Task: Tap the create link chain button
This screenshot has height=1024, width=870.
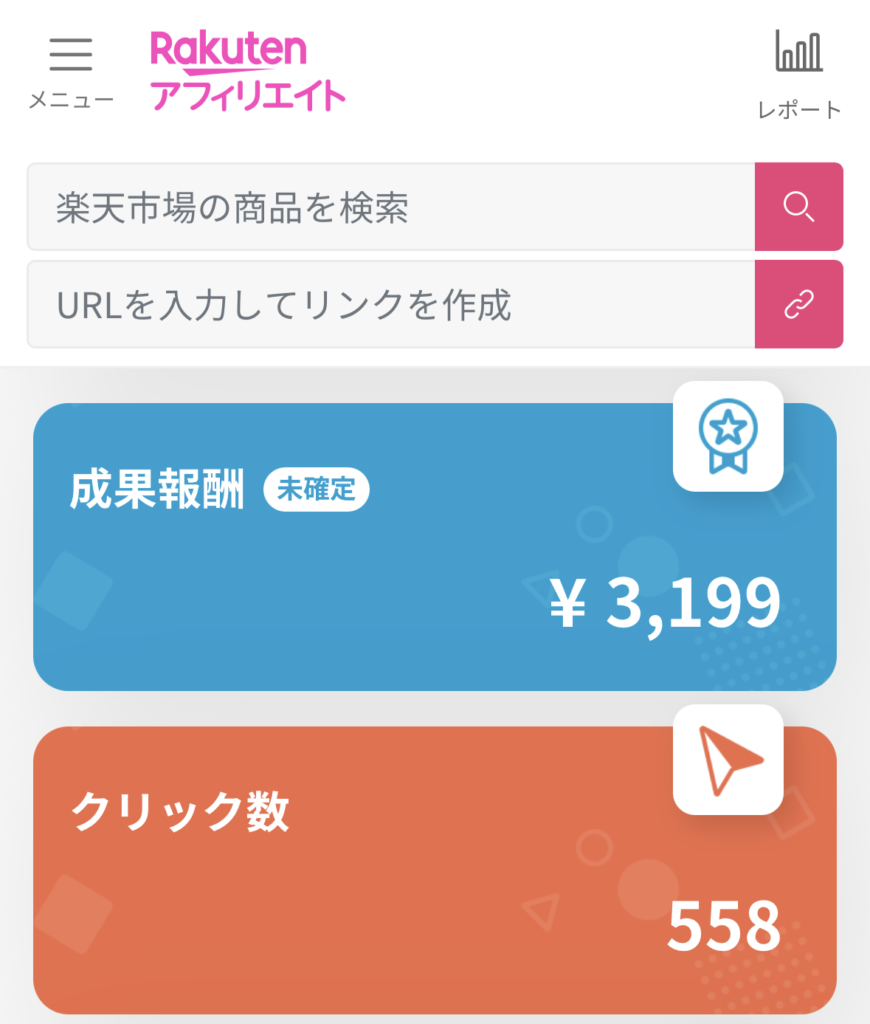Action: (x=798, y=304)
